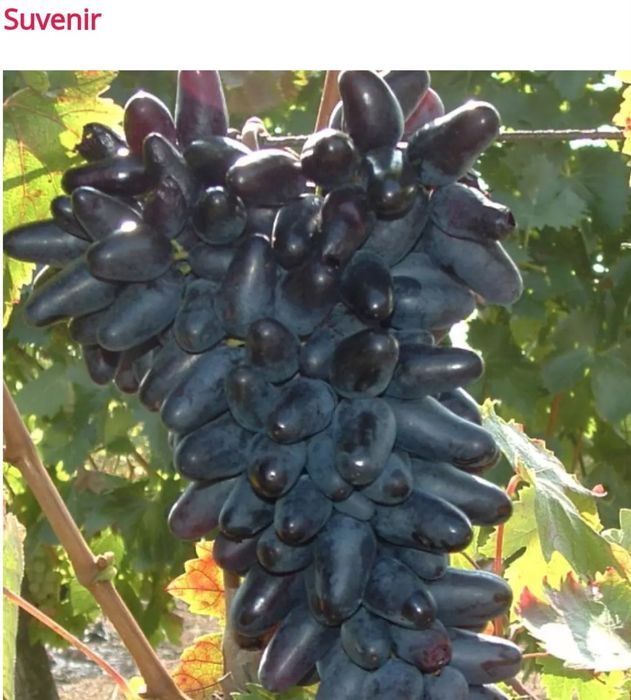Open the Suvenir title link
Image resolution: width=631 pixels, height=700 pixels.
click(52, 19)
